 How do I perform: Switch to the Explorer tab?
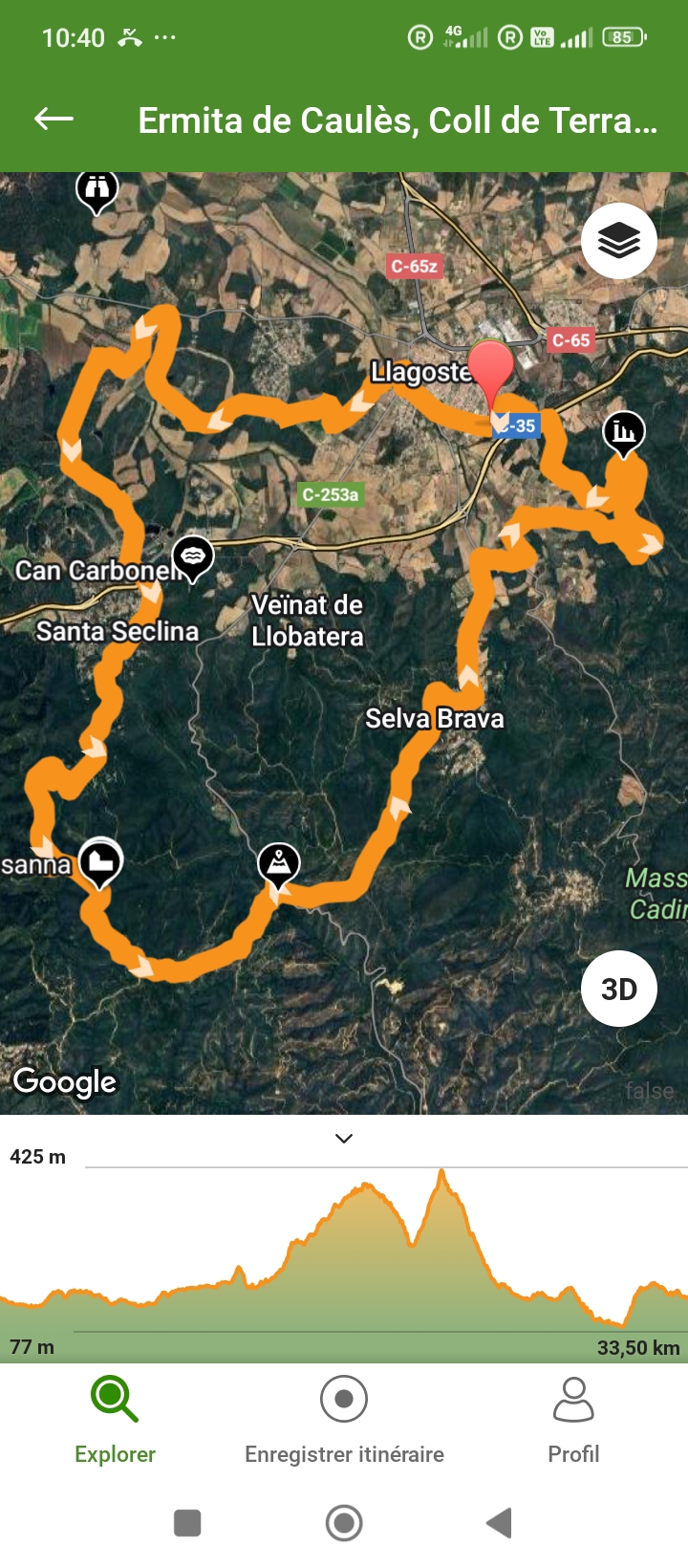[115, 1421]
